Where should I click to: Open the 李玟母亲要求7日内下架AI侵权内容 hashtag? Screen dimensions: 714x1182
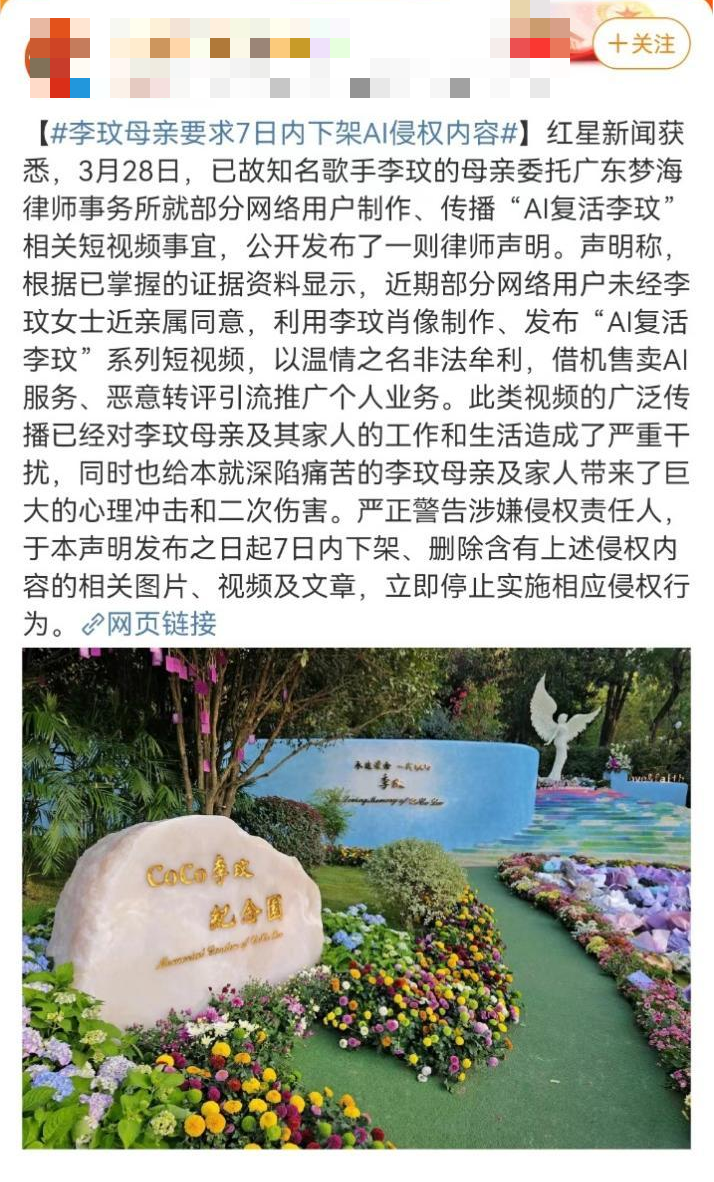[284, 134]
